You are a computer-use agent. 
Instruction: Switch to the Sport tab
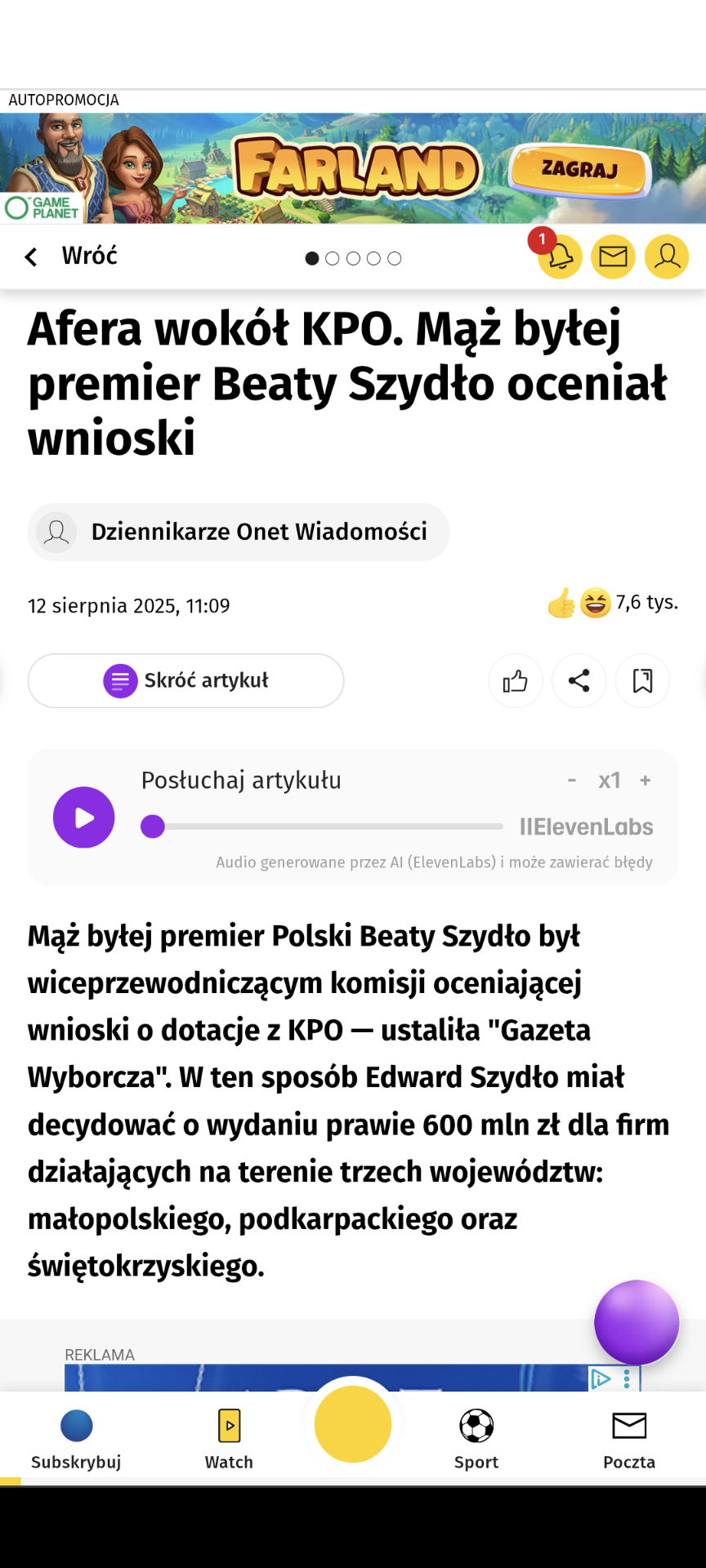click(x=476, y=1439)
